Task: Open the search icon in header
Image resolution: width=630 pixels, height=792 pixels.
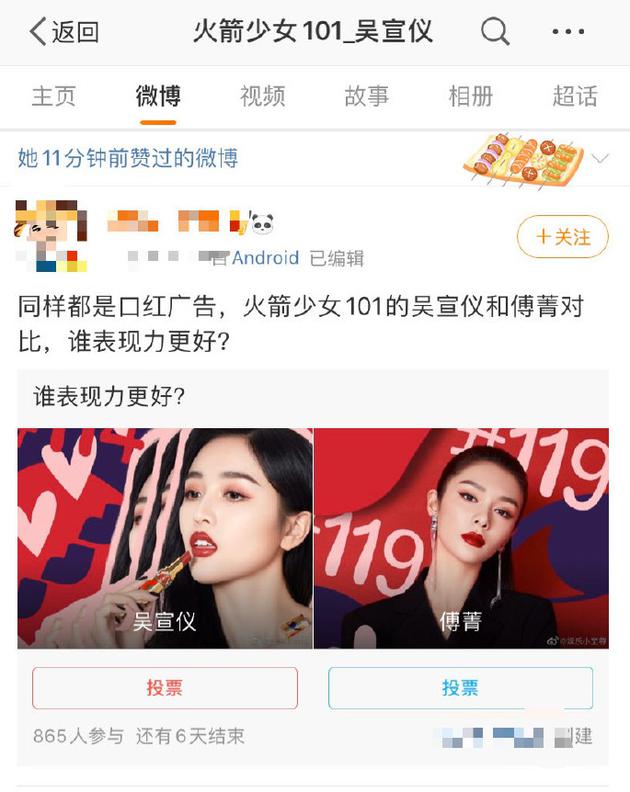Action: coord(495,32)
